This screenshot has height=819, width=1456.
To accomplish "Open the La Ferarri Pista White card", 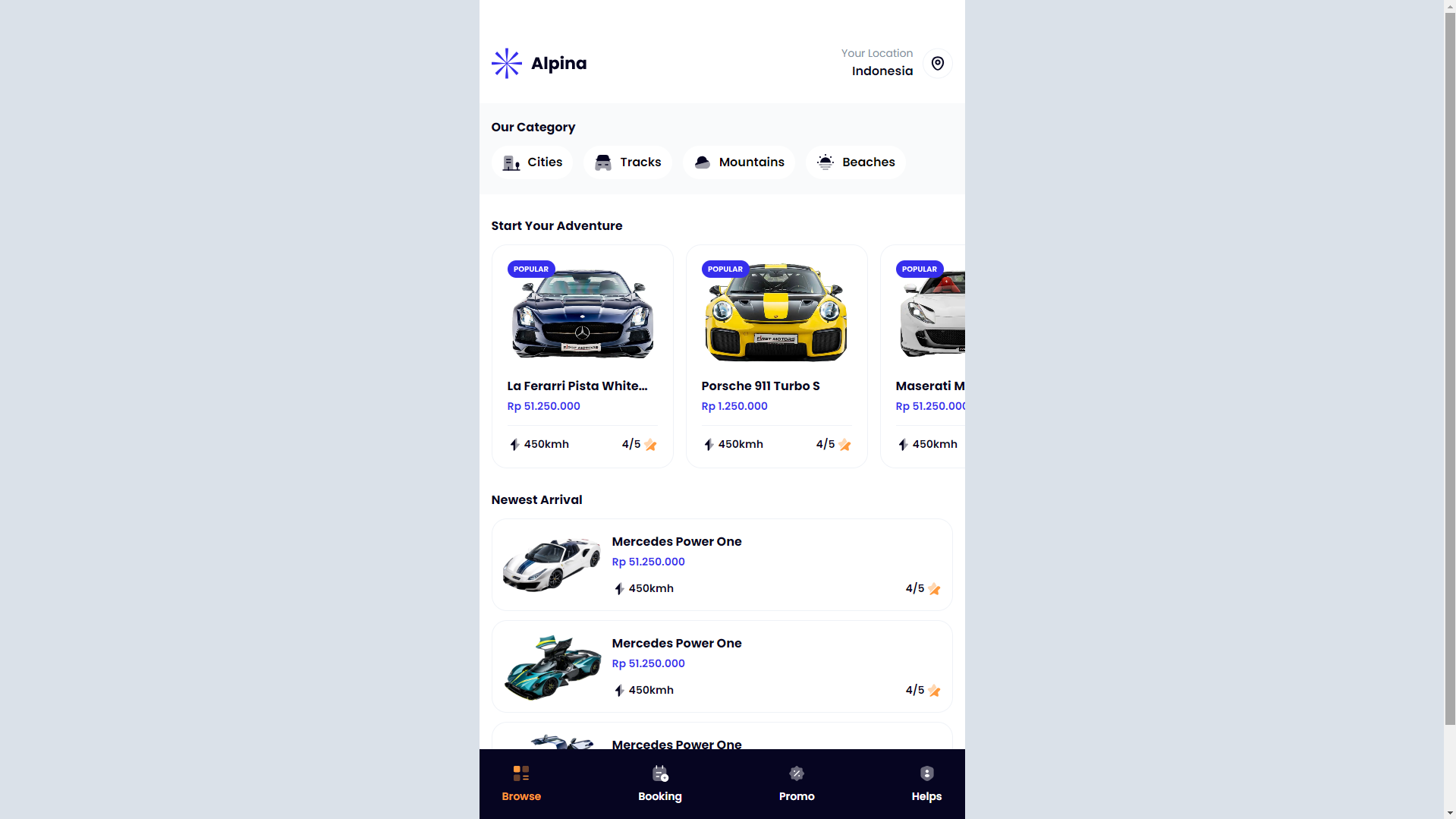I will coord(582,356).
